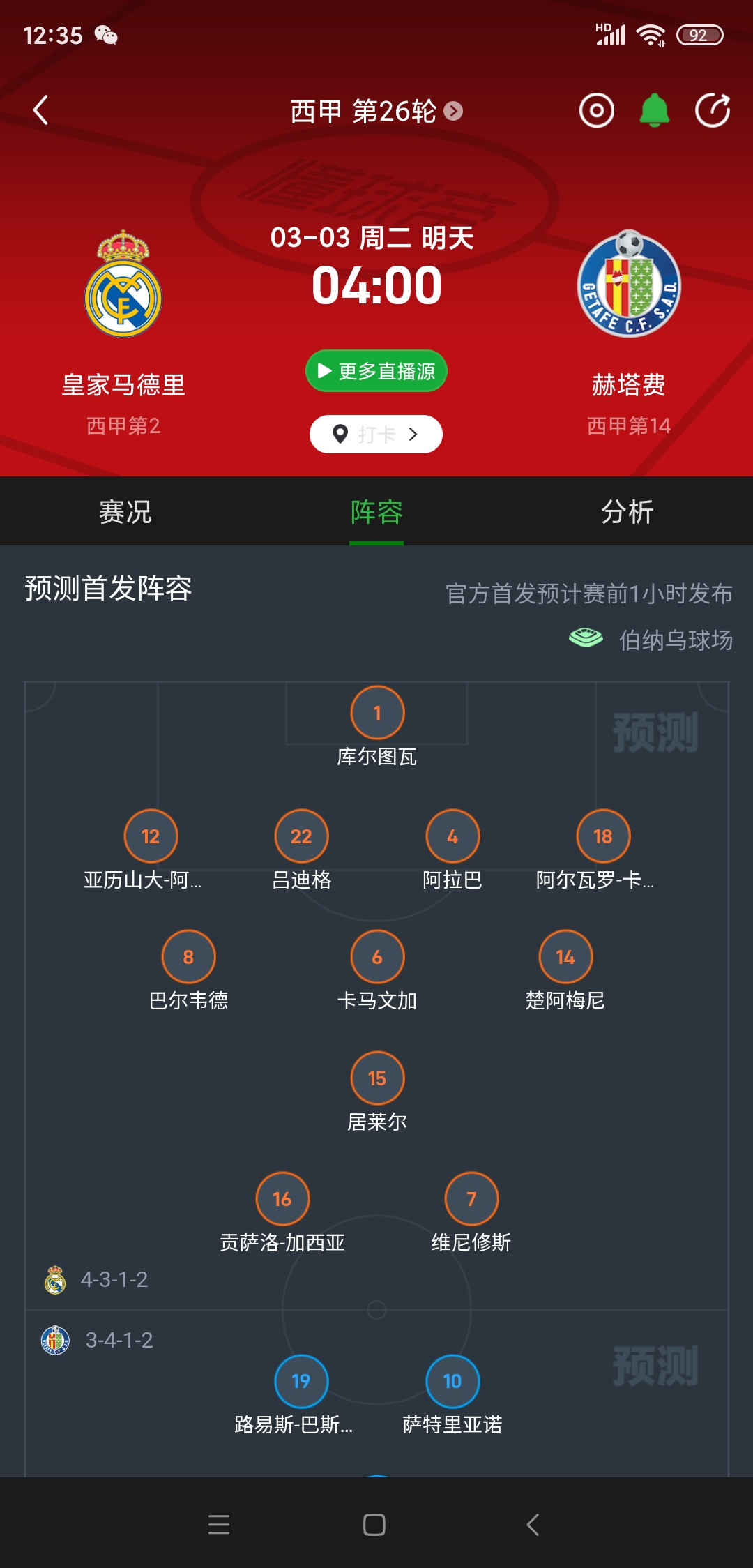Tap the back arrow at top left
Image resolution: width=753 pixels, height=1568 pixels.
point(42,110)
